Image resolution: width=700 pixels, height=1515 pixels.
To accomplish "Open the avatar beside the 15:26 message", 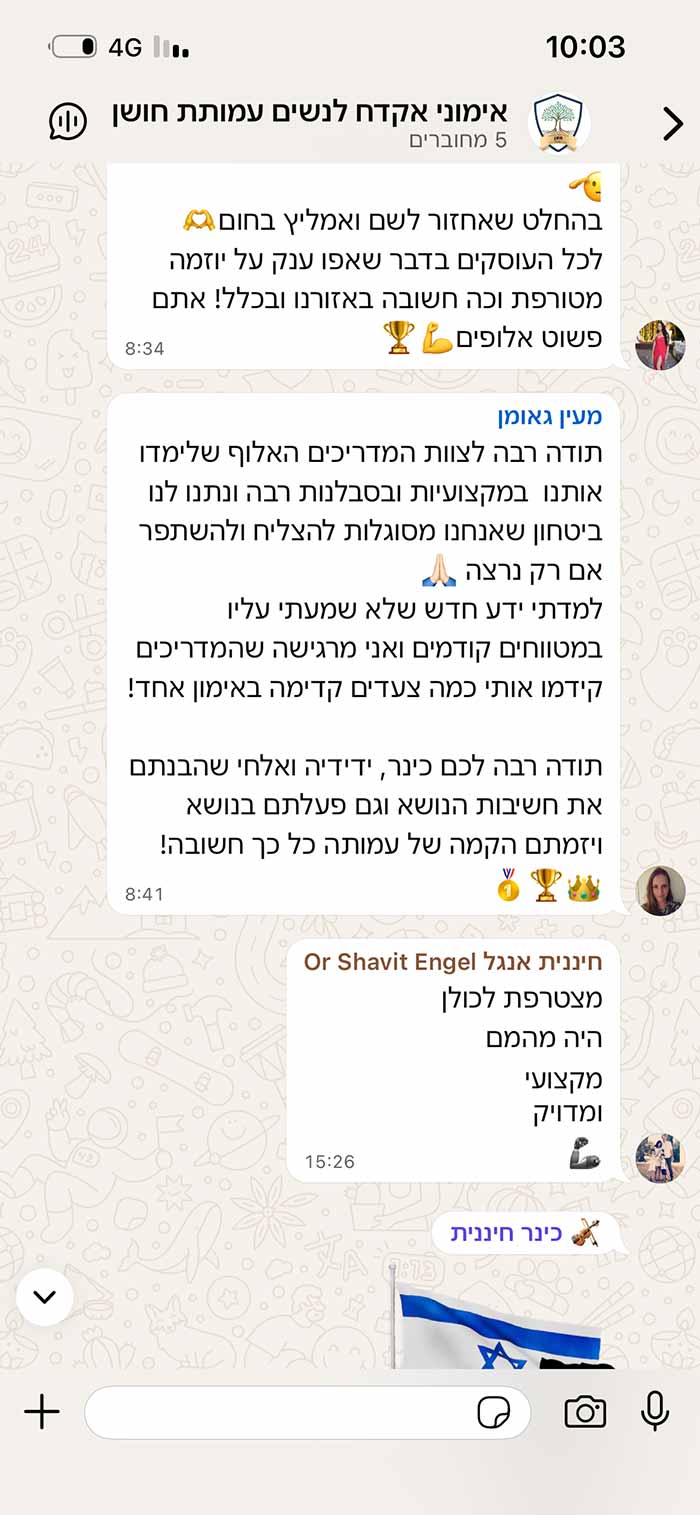I will 660,1158.
